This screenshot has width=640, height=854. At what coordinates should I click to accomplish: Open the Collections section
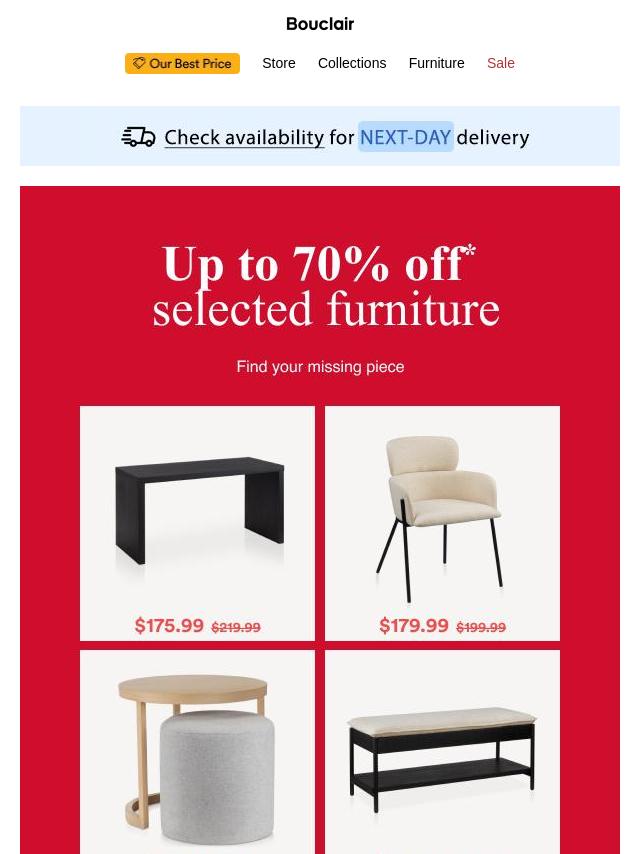click(351, 63)
